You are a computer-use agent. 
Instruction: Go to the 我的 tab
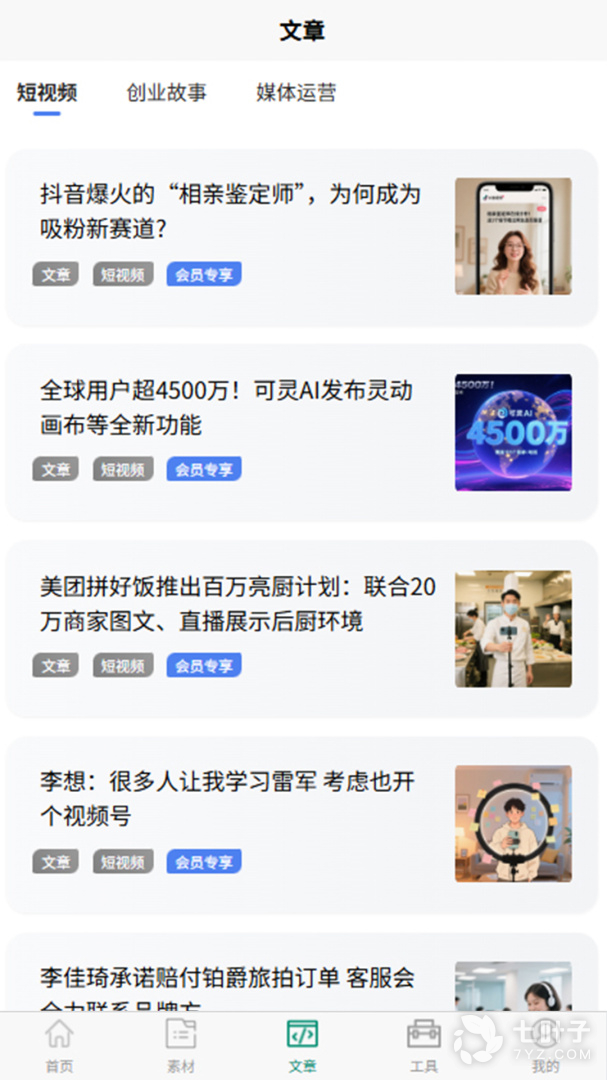[x=546, y=1046]
